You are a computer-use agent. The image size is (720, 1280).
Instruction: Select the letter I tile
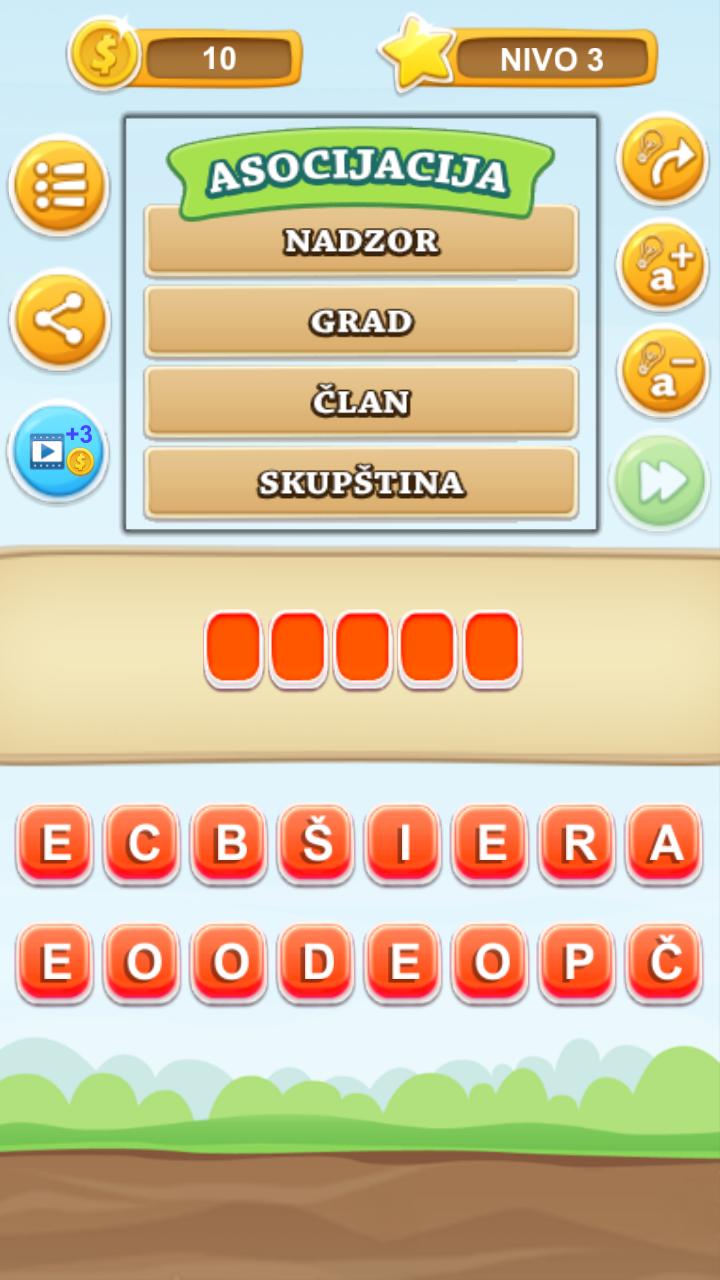(x=404, y=845)
